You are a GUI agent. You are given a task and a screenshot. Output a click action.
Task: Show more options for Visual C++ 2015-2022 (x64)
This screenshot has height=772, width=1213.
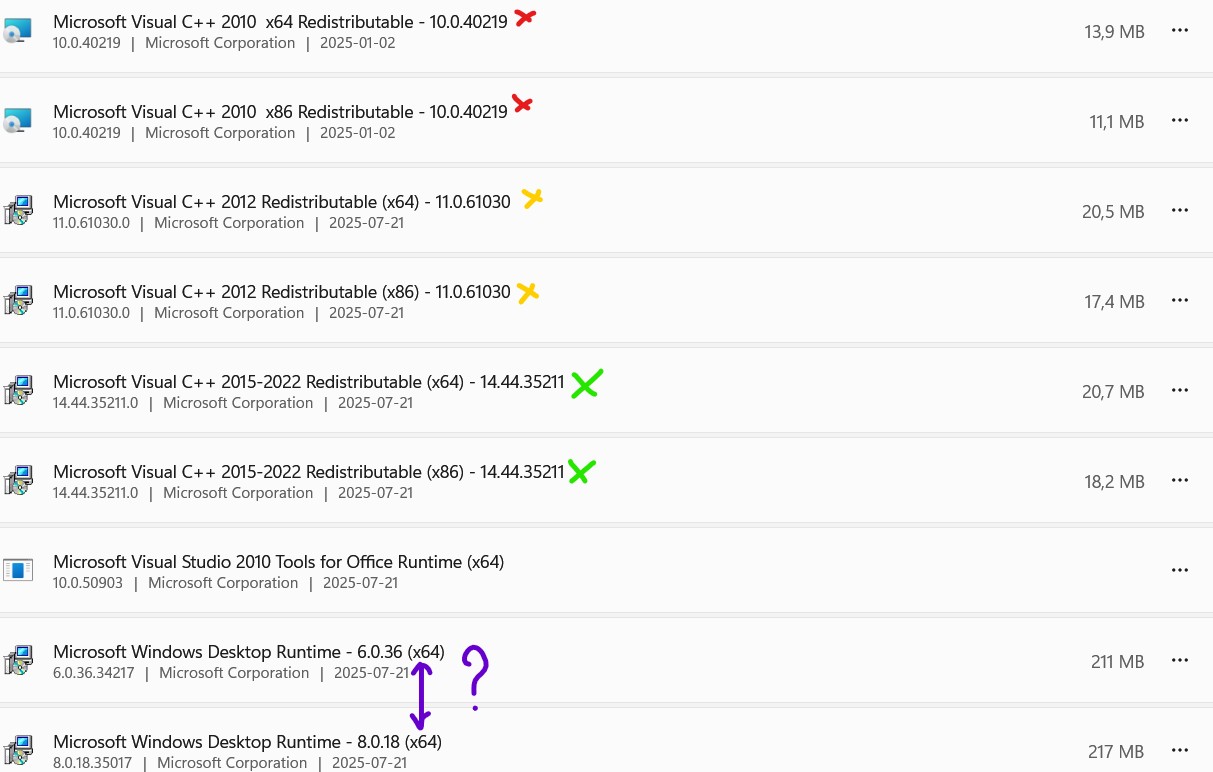pos(1180,391)
